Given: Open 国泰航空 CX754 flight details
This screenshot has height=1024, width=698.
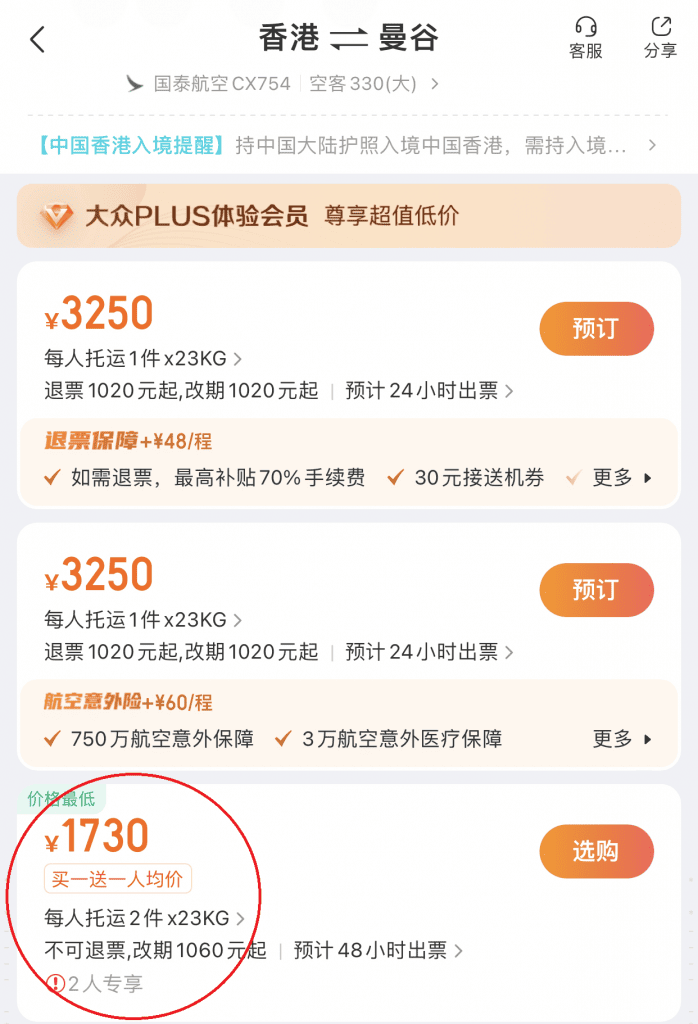Looking at the screenshot, I should click(285, 84).
